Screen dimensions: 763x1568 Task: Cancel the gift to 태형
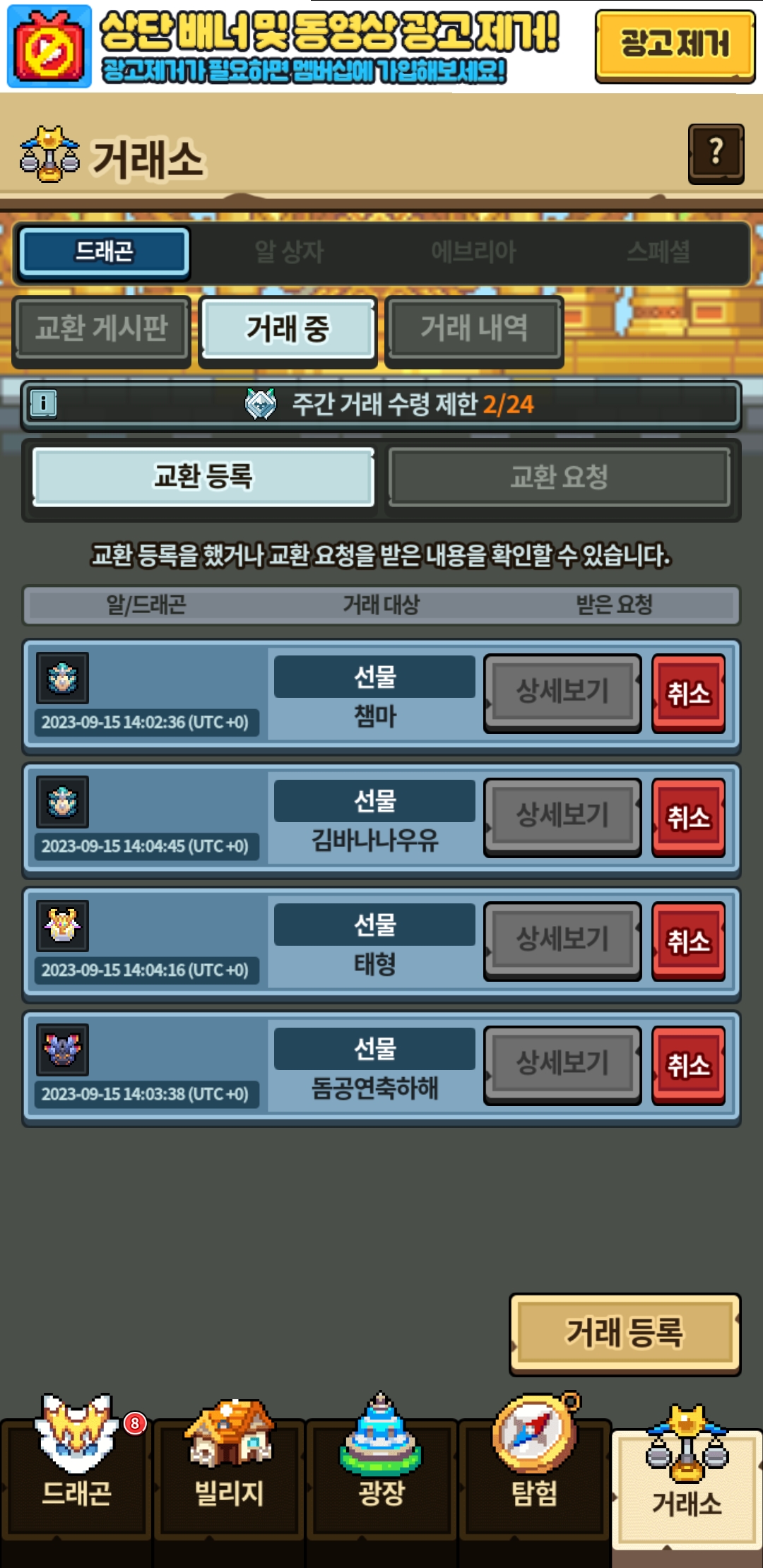point(689,941)
